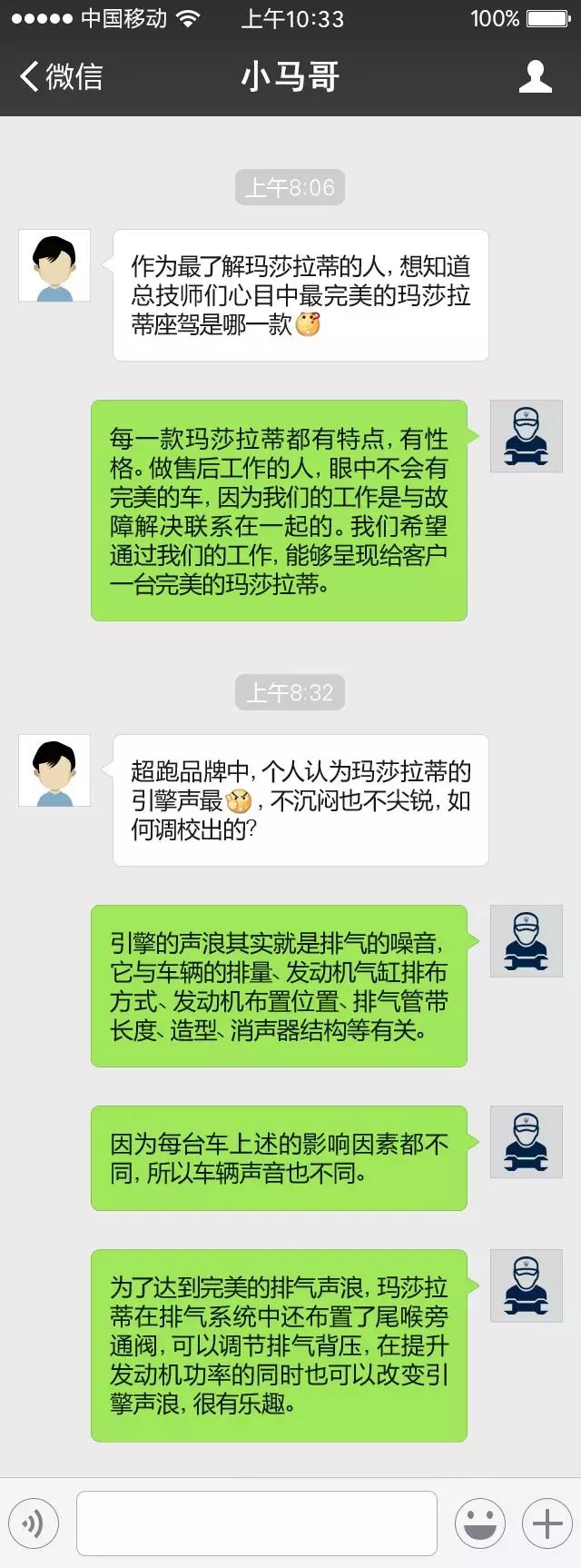Open the avatar beside the 作为最了解玛莎拉蒂的人 message
The width and height of the screenshot is (581, 1568).
tap(54, 265)
